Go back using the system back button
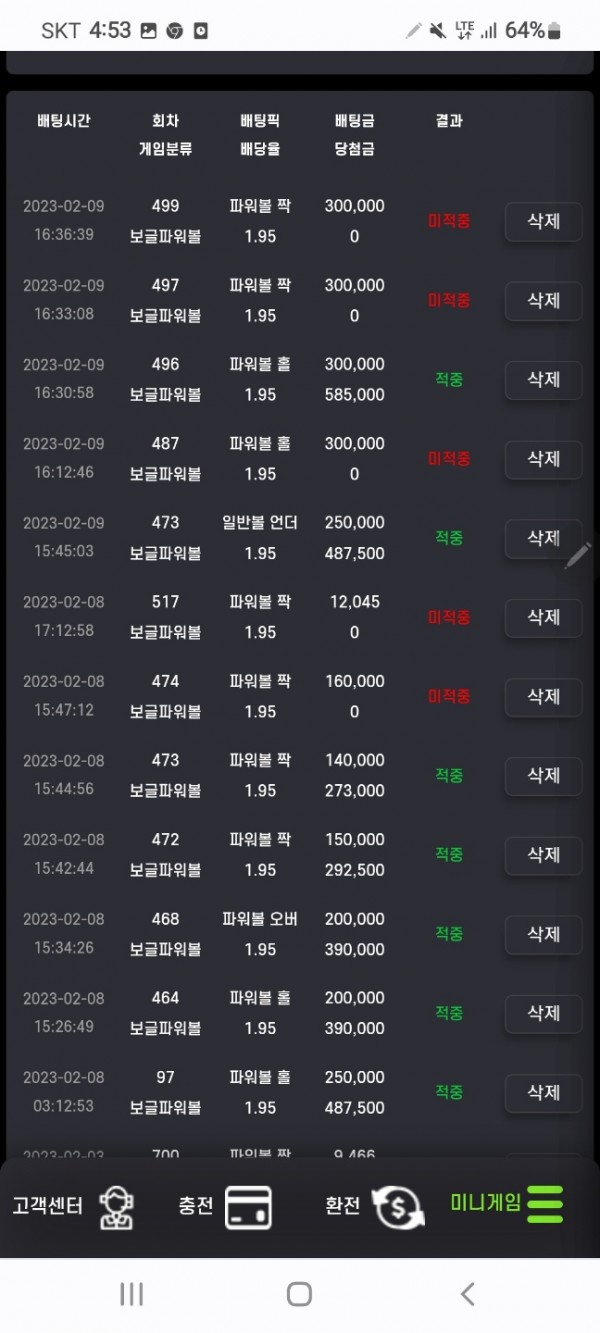Viewport: 600px width, 1333px height. pos(467,1294)
